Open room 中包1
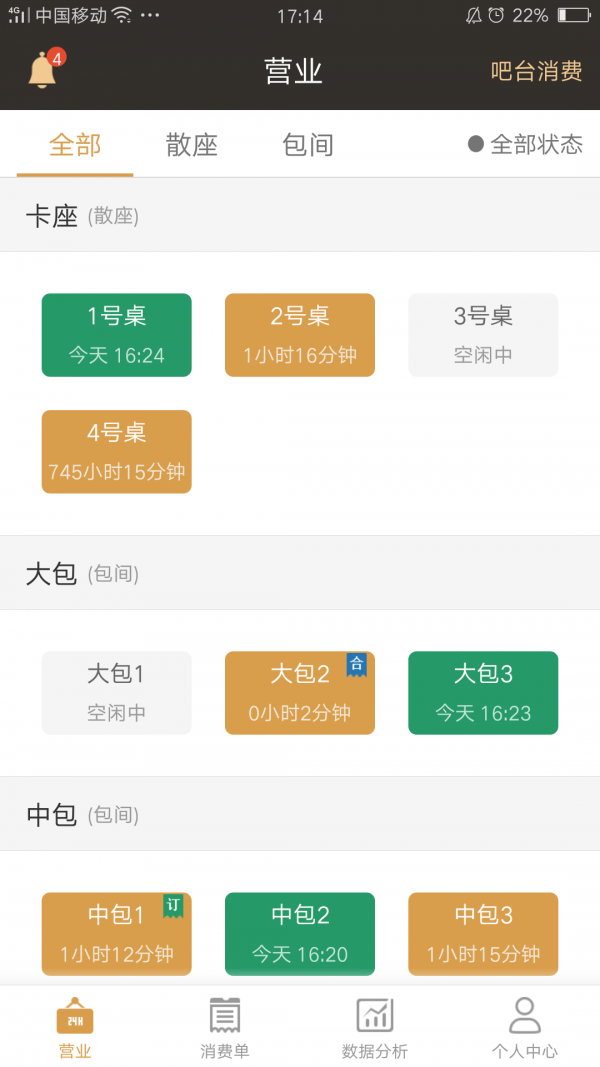Screen dimensions: 600x1067 click(x=116, y=933)
